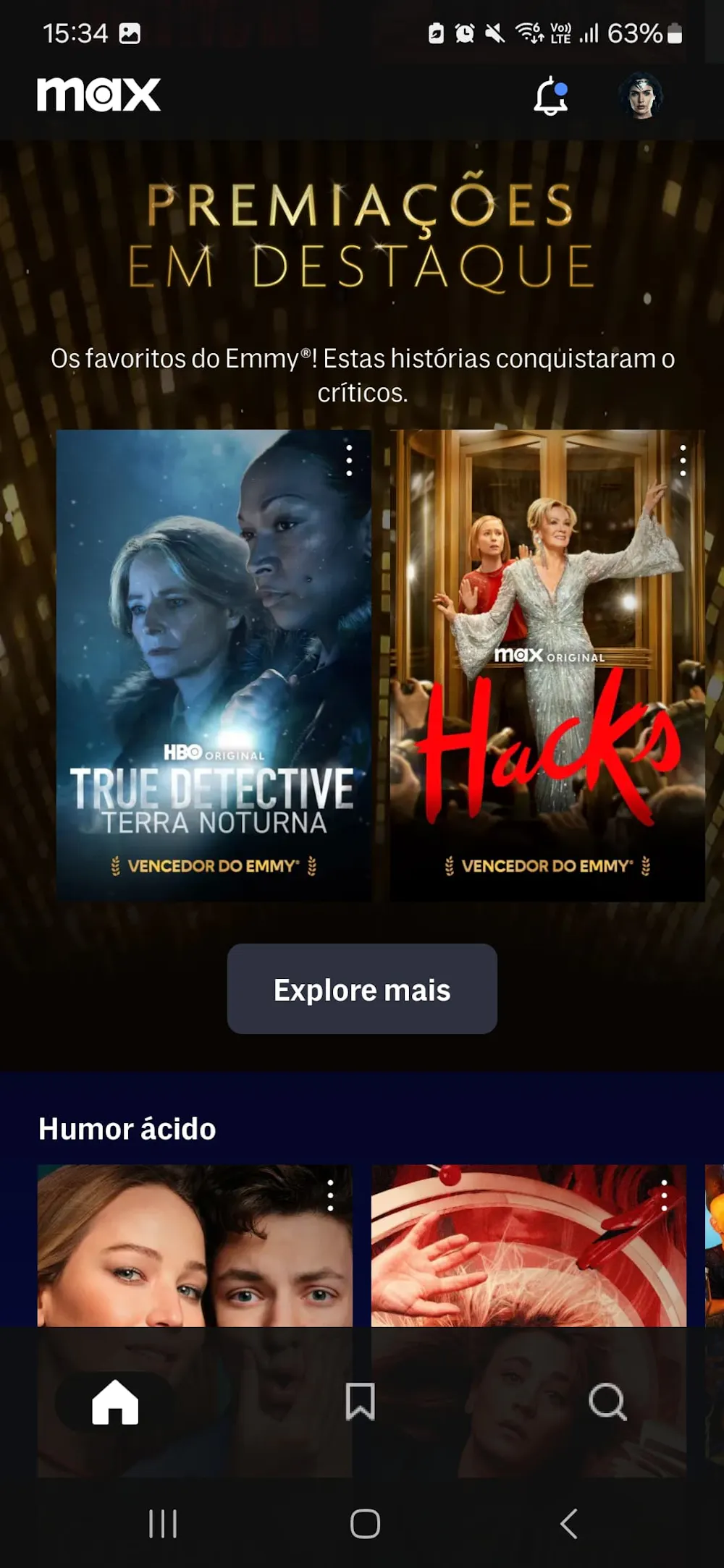Image resolution: width=724 pixels, height=1568 pixels.
Task: Open the profile avatar
Action: 641,96
